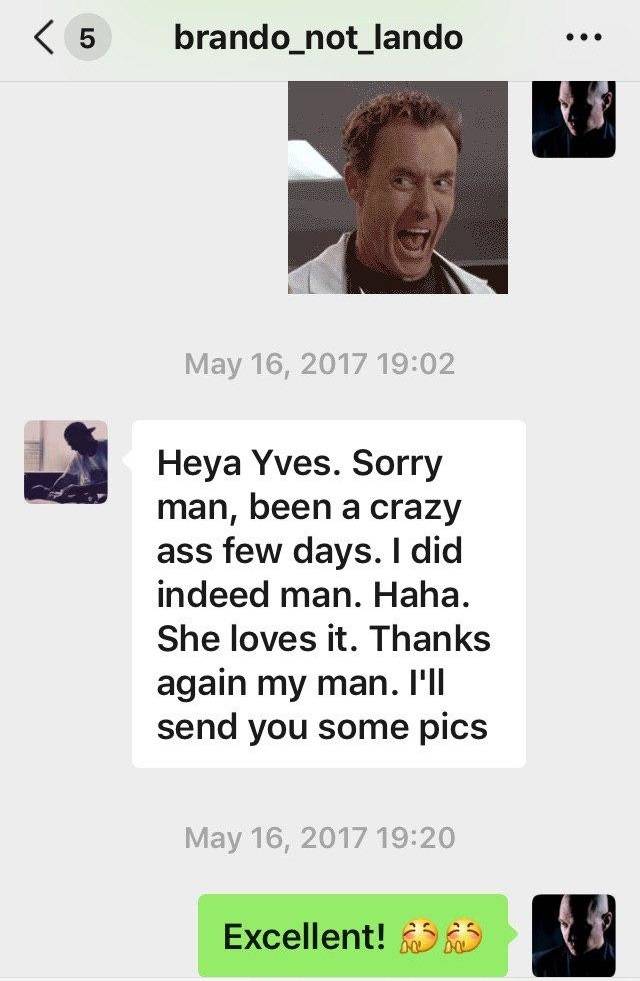Image resolution: width=640 pixels, height=981 pixels.
Task: Tap your avatar beside the Excellent! message
Action: [573, 934]
